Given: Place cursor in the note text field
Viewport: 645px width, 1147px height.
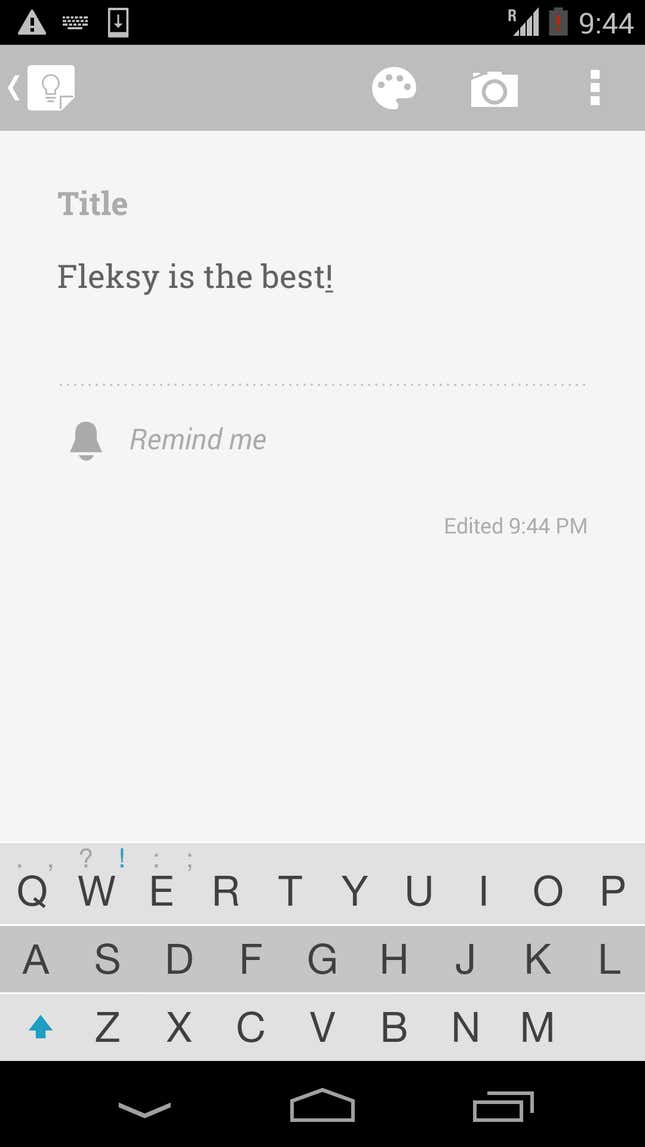Looking at the screenshot, I should point(322,278).
